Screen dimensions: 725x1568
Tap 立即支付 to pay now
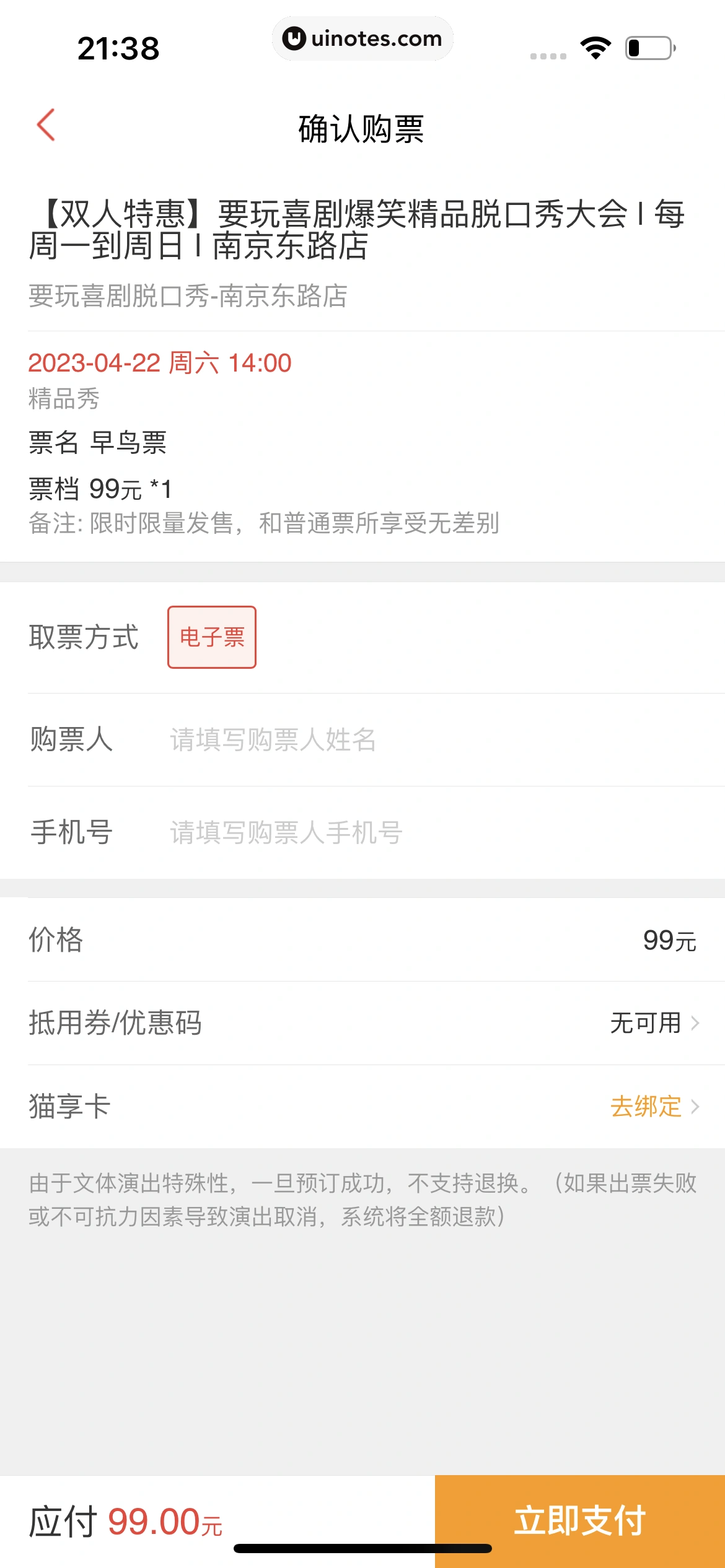click(x=579, y=1521)
